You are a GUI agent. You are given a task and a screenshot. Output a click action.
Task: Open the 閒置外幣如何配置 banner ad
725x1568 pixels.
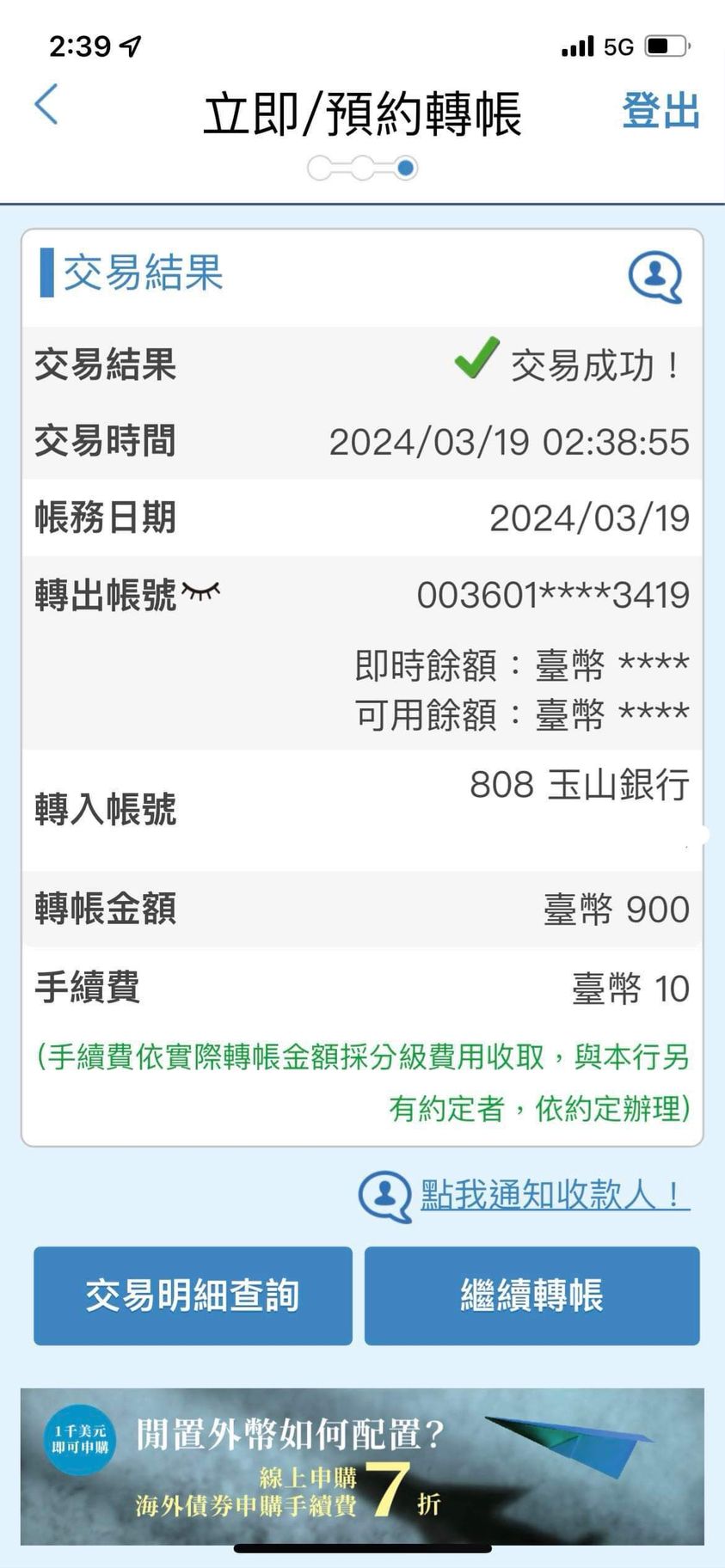pos(362,1465)
